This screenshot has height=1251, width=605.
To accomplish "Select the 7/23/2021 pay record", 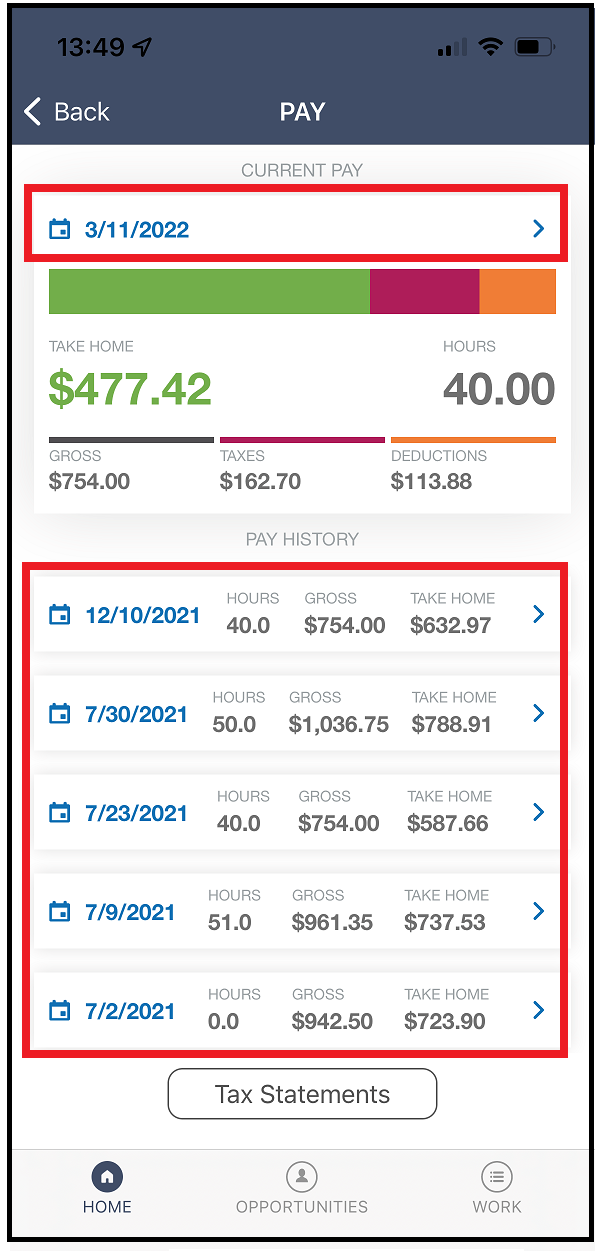I will pos(297,812).
